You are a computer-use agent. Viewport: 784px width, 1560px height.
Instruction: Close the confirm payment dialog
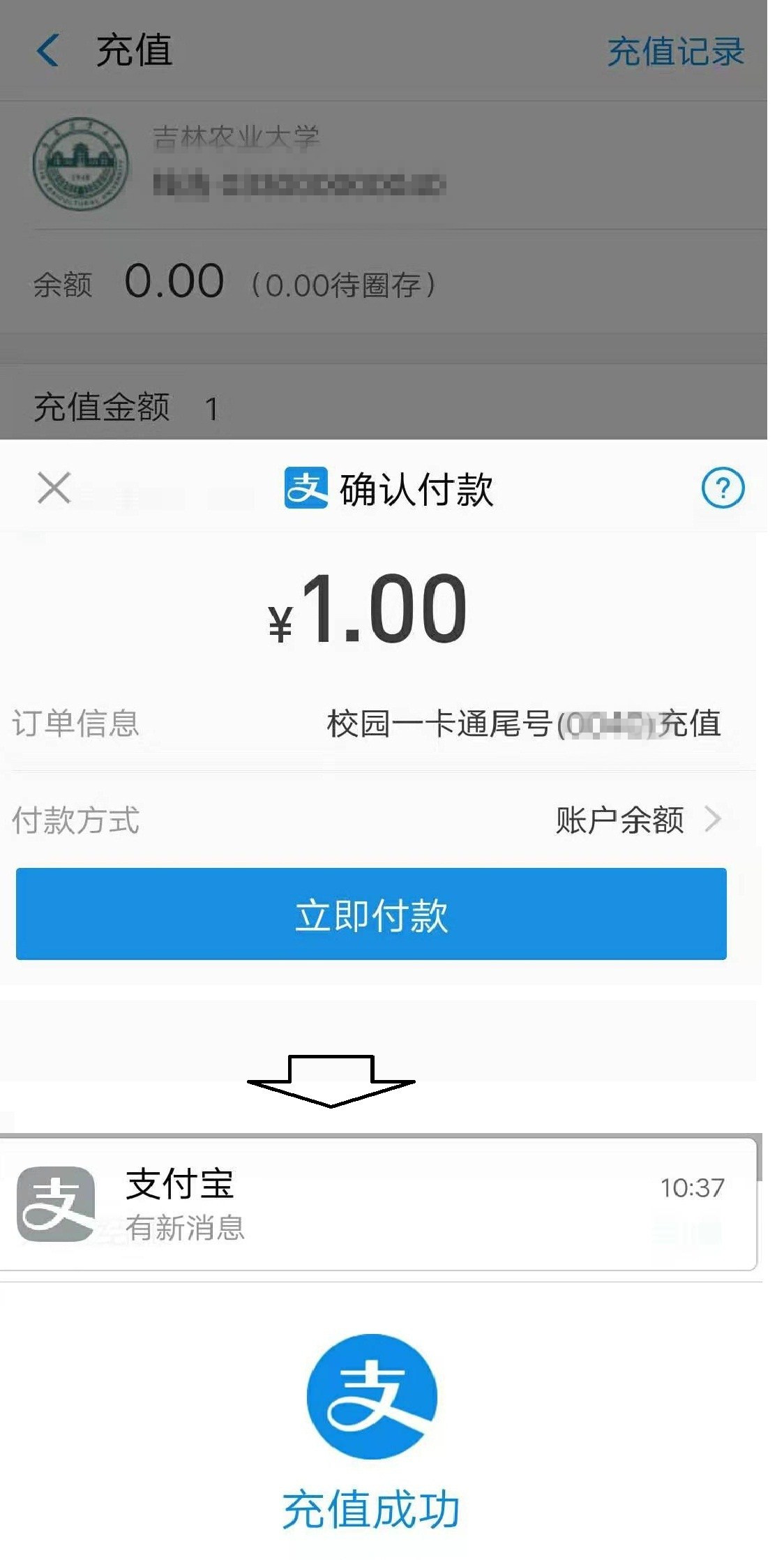(54, 488)
